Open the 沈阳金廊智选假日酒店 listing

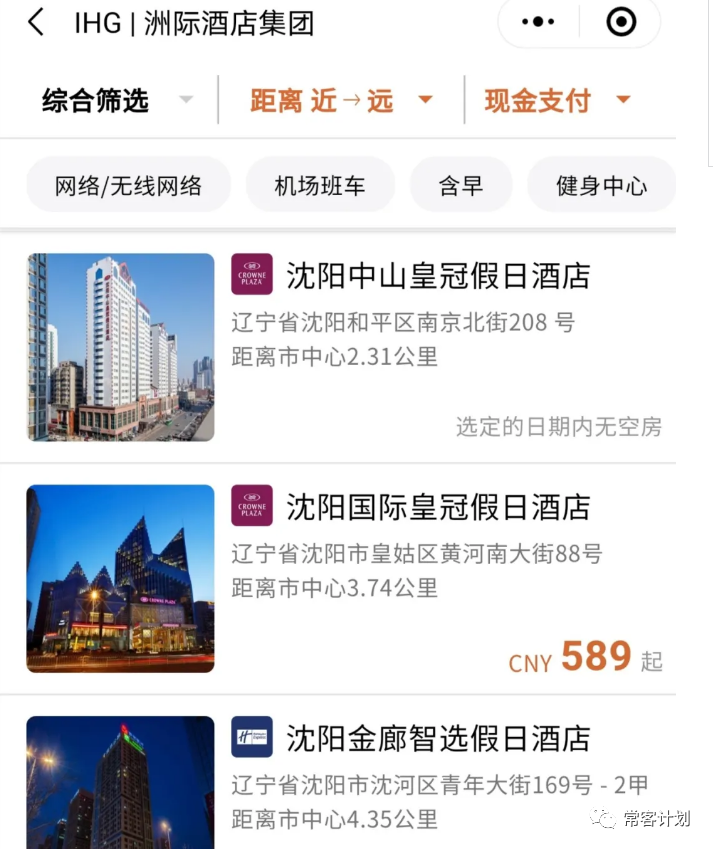[438, 739]
